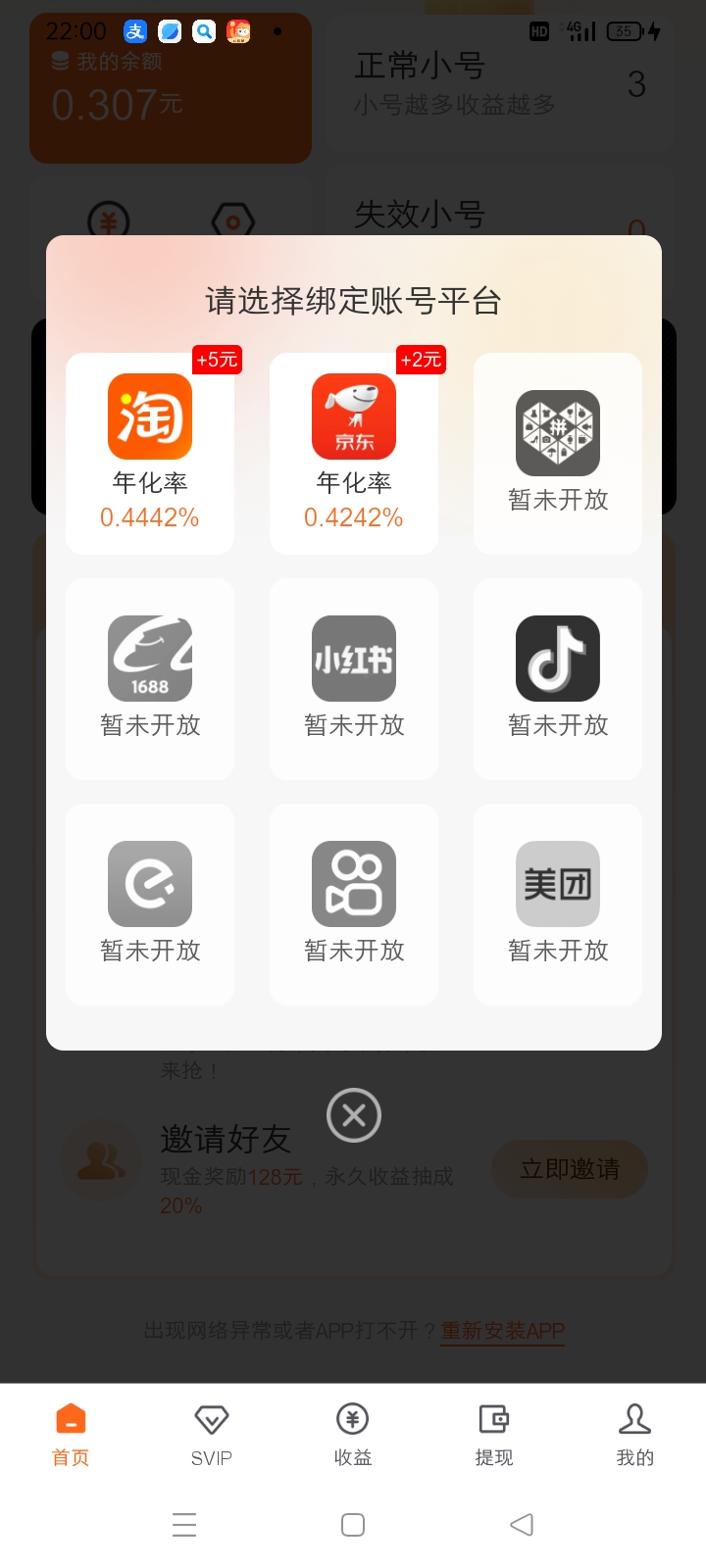Open the recent apps button
Viewport: 706px width, 1568px height.
[x=184, y=1524]
